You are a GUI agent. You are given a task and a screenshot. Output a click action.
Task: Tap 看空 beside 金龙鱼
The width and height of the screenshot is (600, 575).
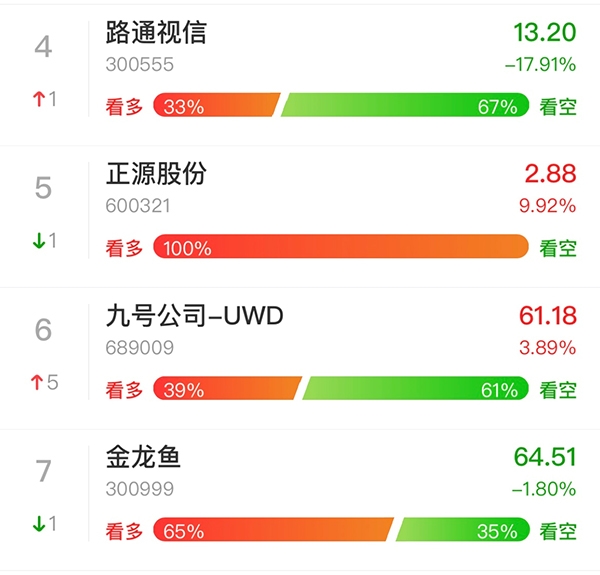558,532
